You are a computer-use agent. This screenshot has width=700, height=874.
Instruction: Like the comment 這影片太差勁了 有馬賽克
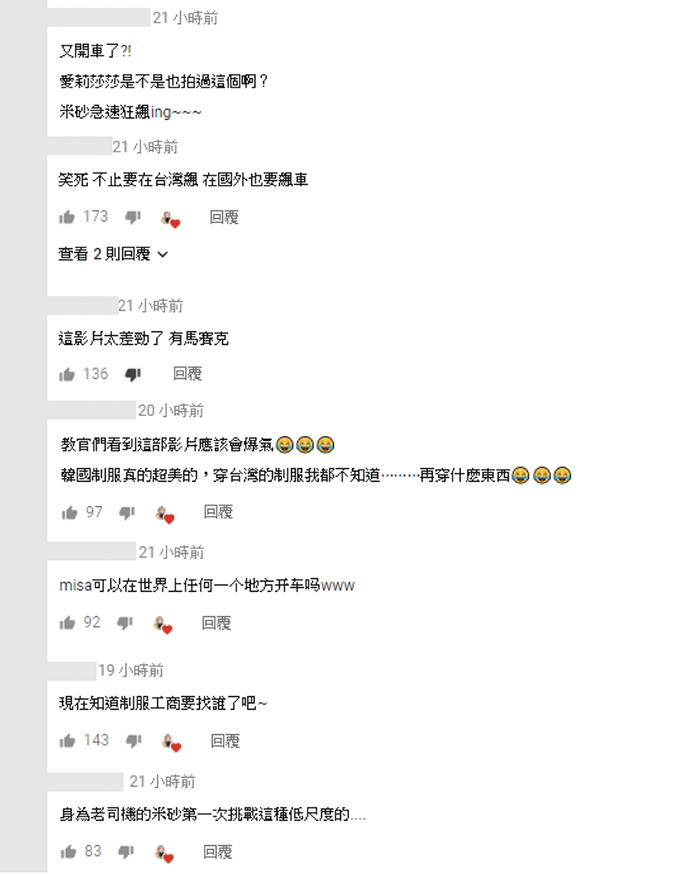click(x=67, y=374)
